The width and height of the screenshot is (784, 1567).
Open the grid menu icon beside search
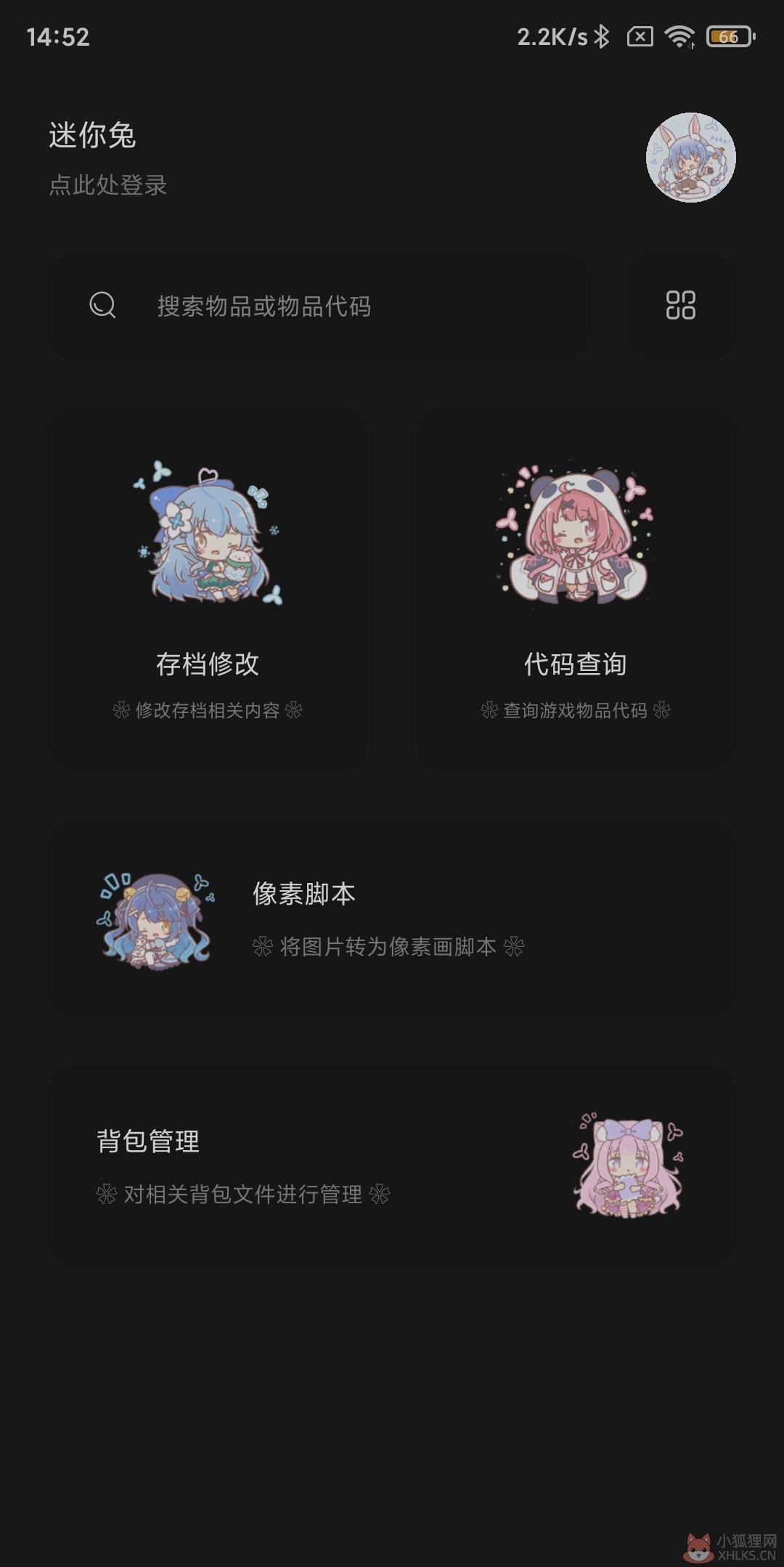click(681, 306)
